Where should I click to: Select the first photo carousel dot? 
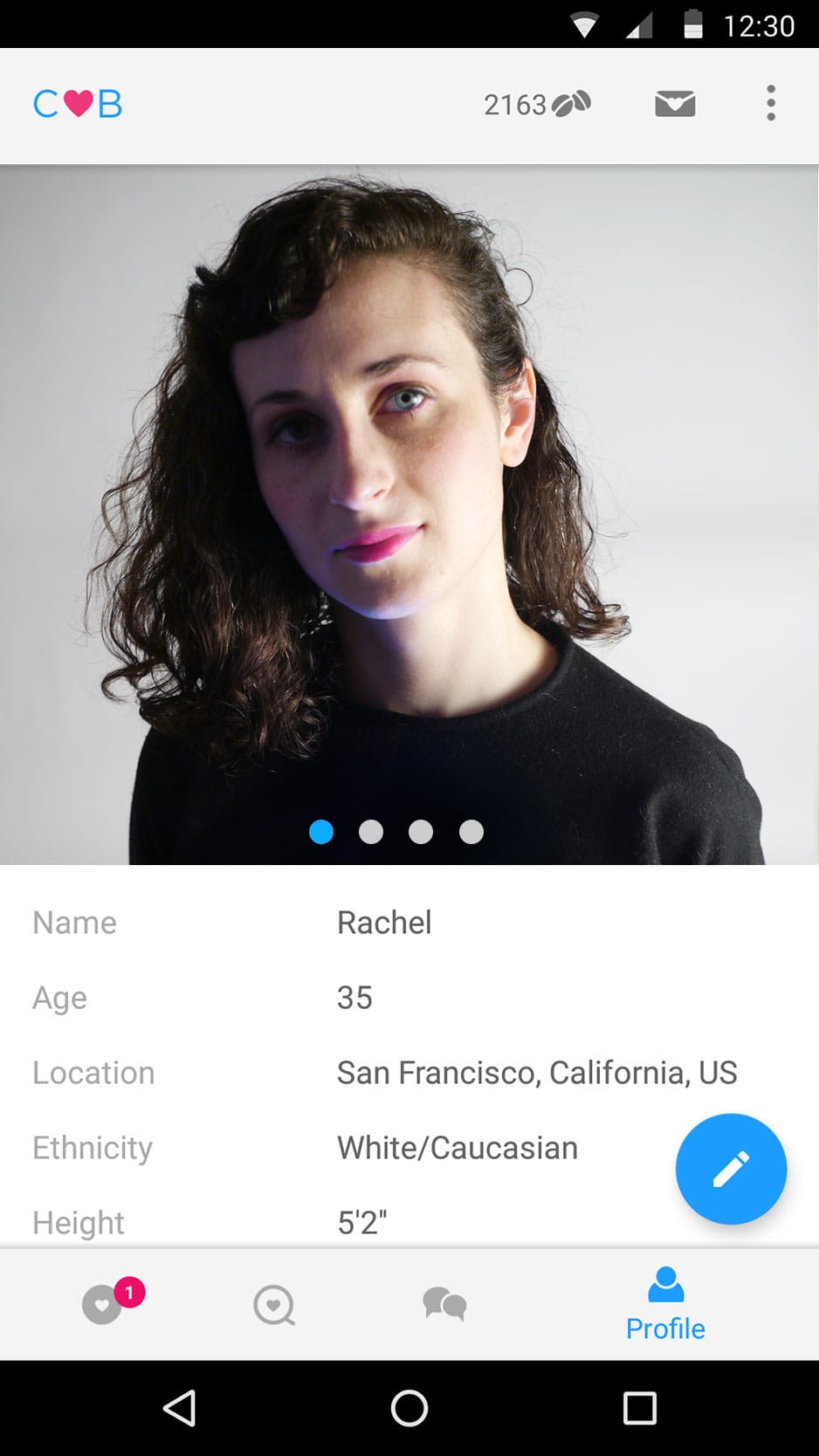pos(321,832)
